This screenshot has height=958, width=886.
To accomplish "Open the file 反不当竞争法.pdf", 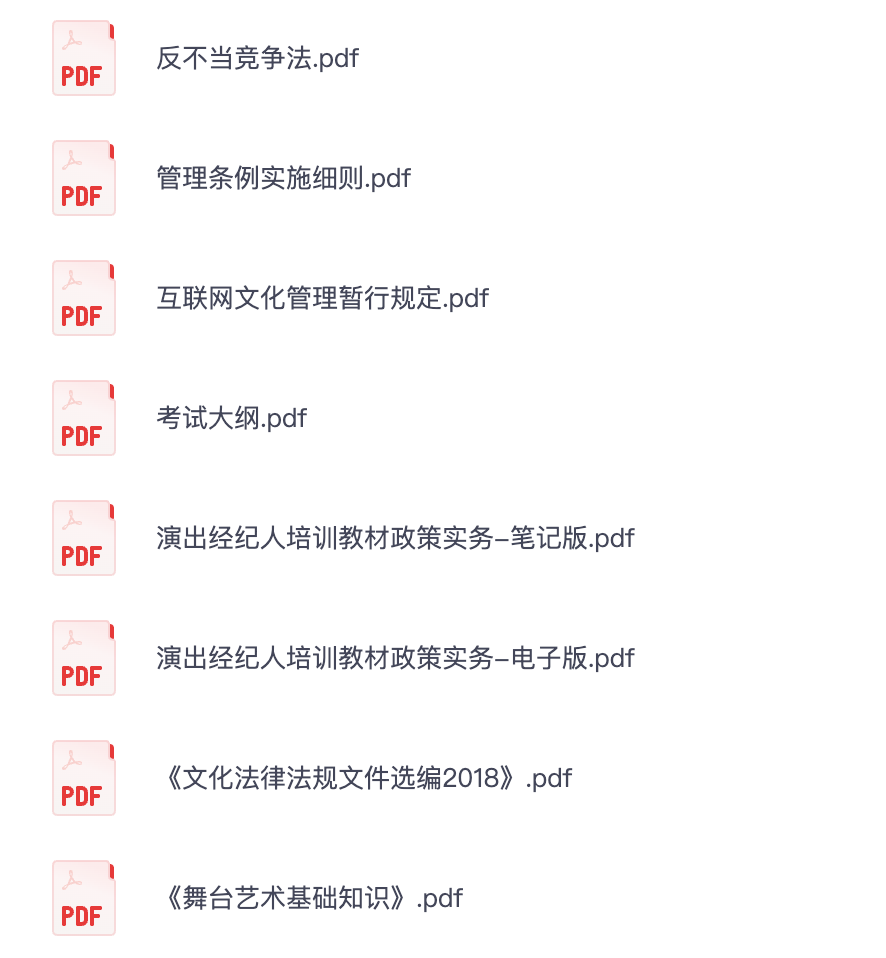I will click(257, 58).
